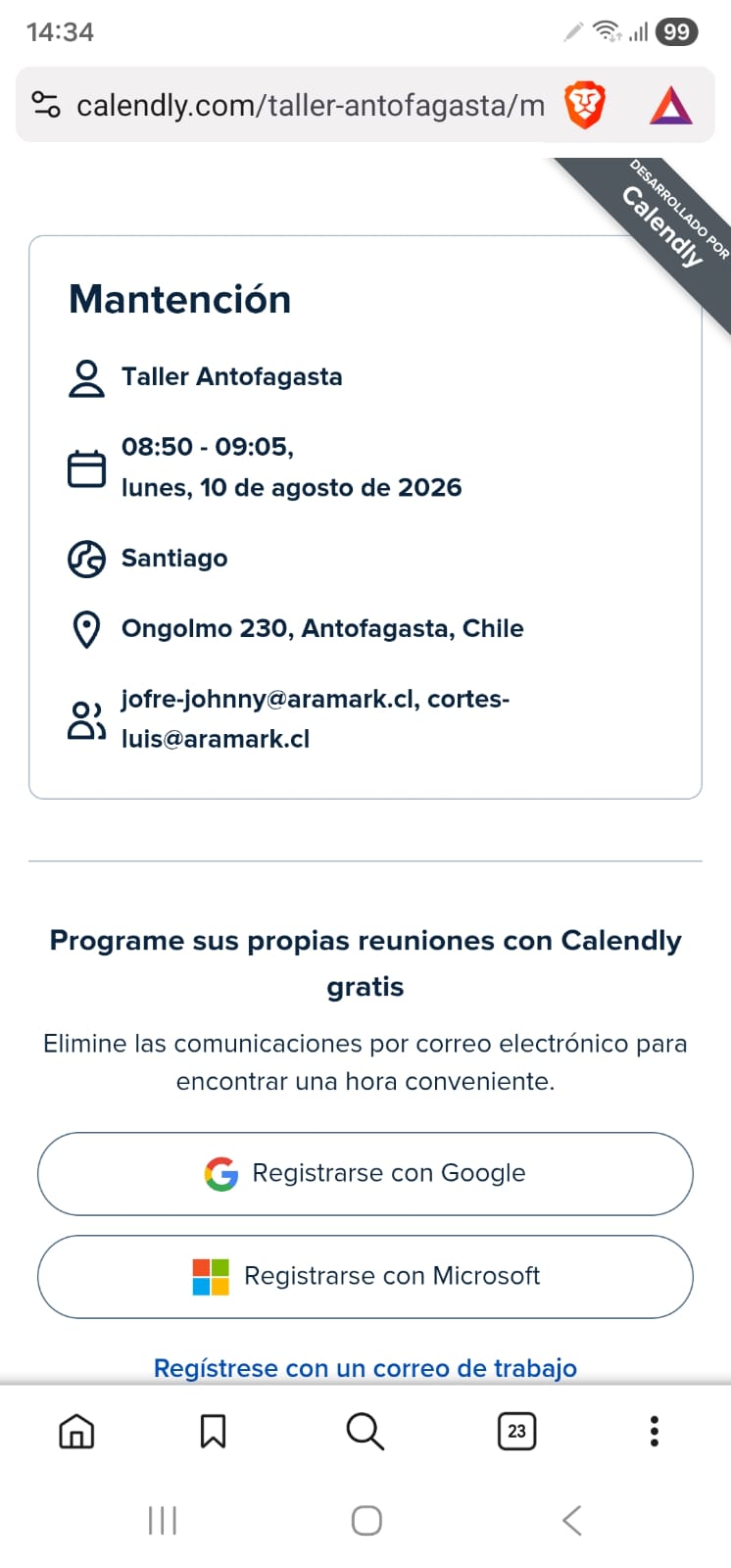Sign up with Registrarse con Google
The image size is (731, 1568).
pos(365,1173)
